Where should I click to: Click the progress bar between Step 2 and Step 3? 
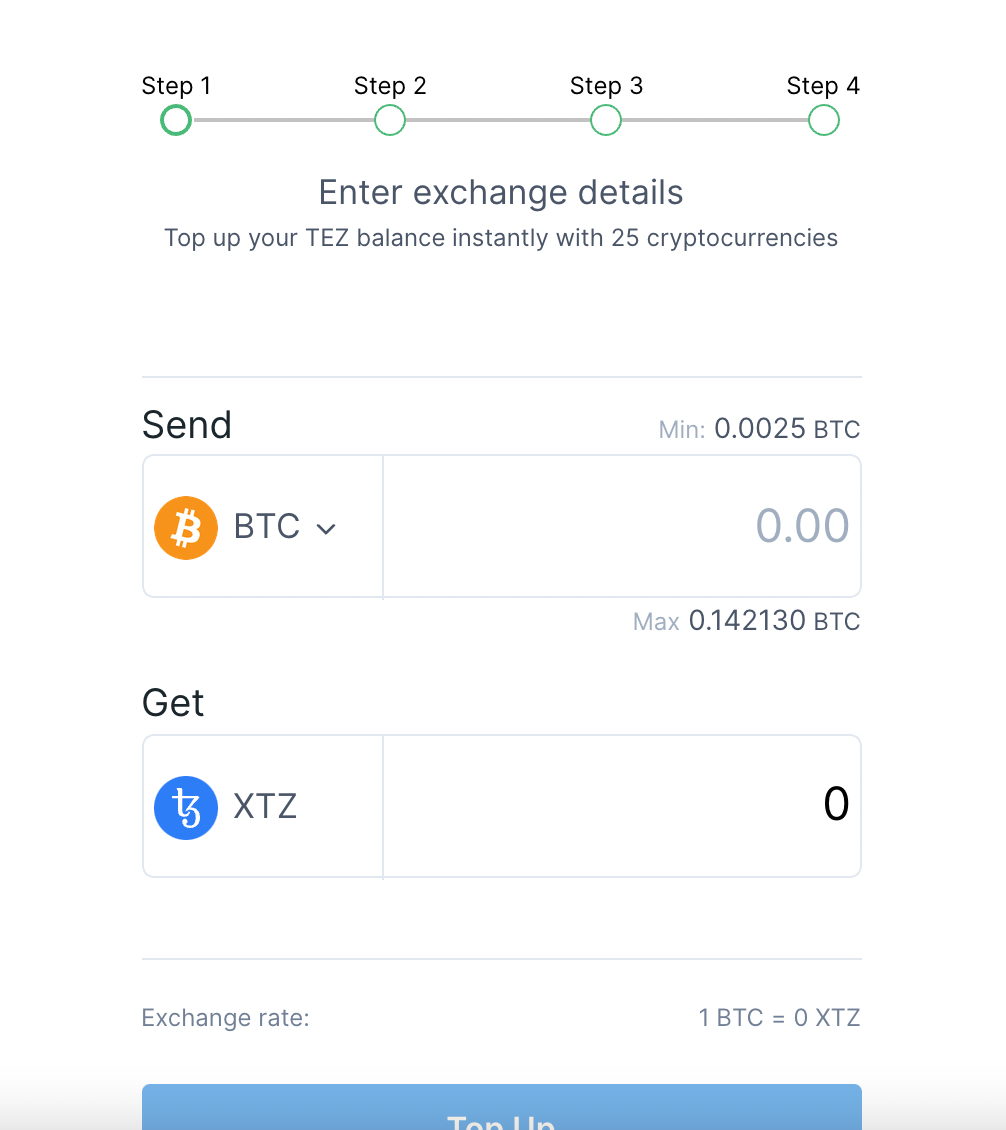(x=497, y=120)
